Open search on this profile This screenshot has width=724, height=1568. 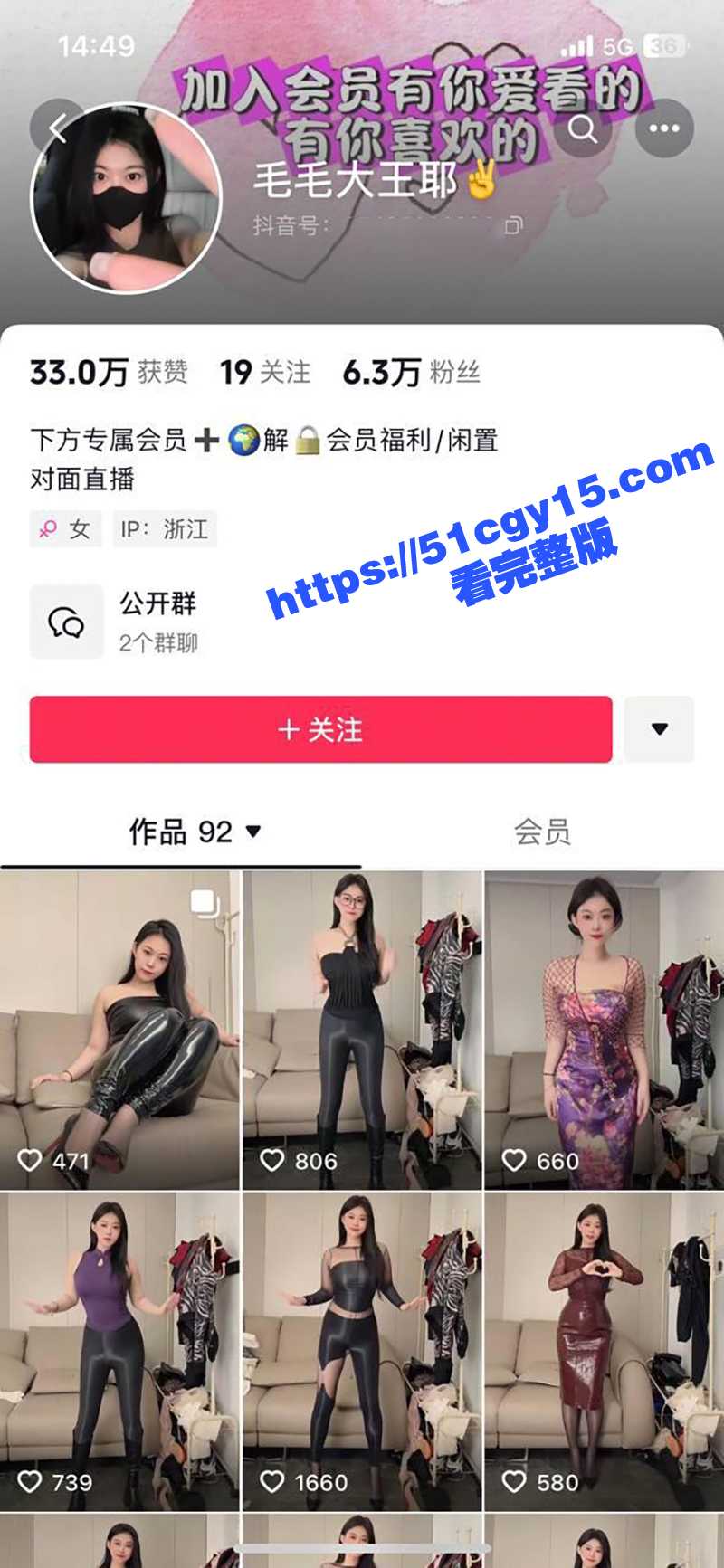pyautogui.click(x=584, y=129)
